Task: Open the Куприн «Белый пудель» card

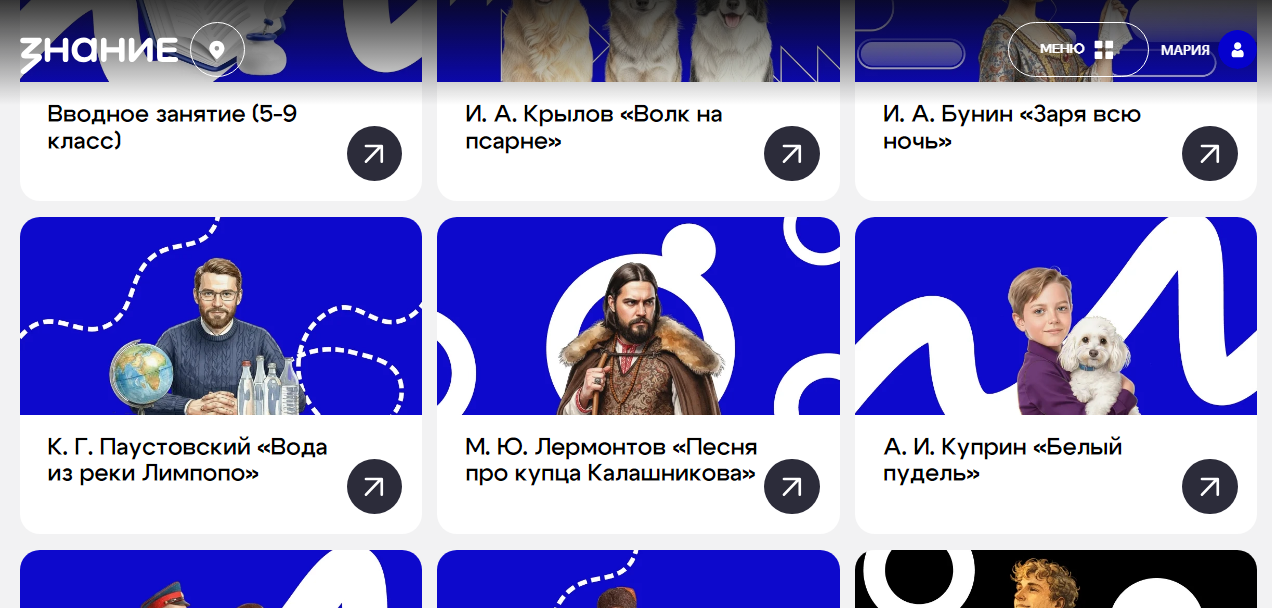Action: click(x=1055, y=330)
